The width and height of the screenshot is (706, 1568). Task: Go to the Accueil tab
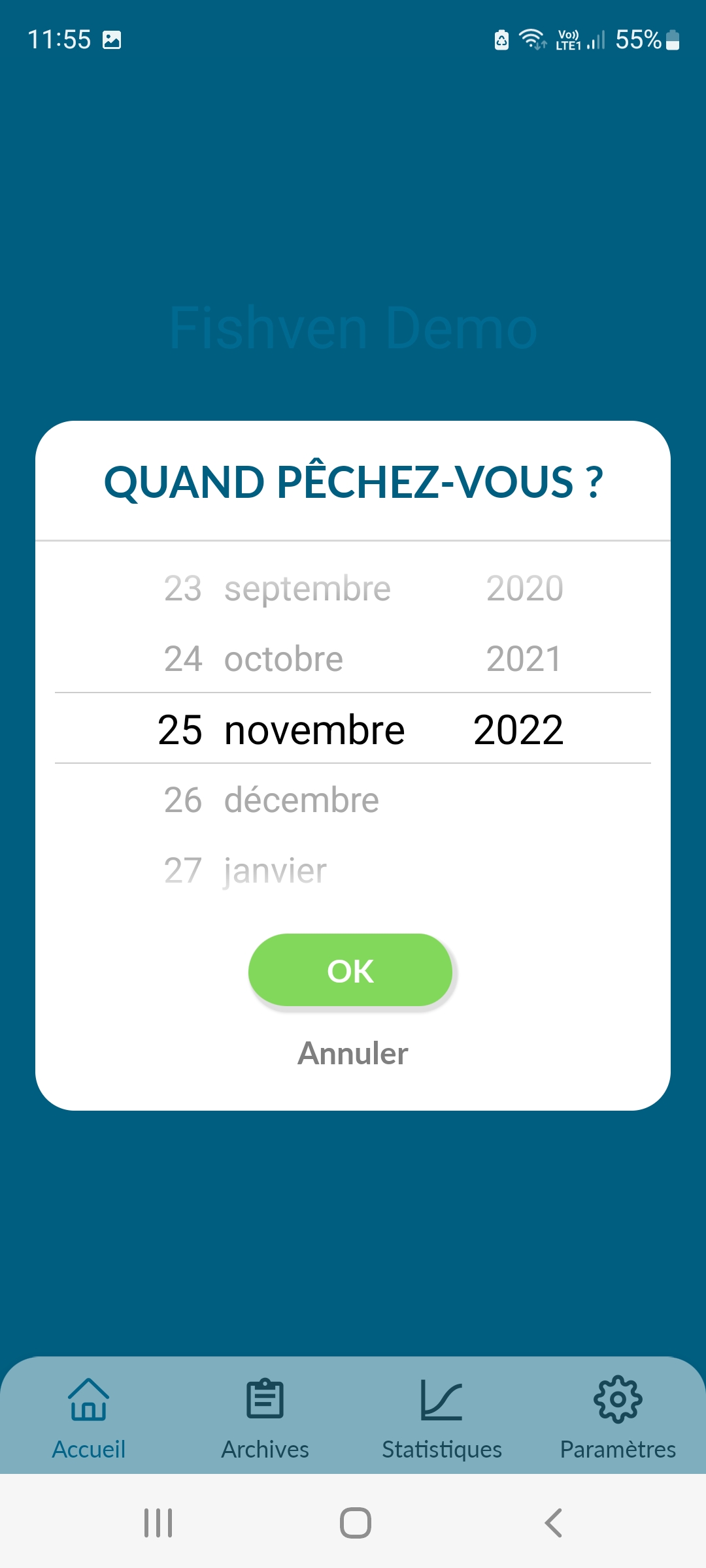[x=89, y=1418]
